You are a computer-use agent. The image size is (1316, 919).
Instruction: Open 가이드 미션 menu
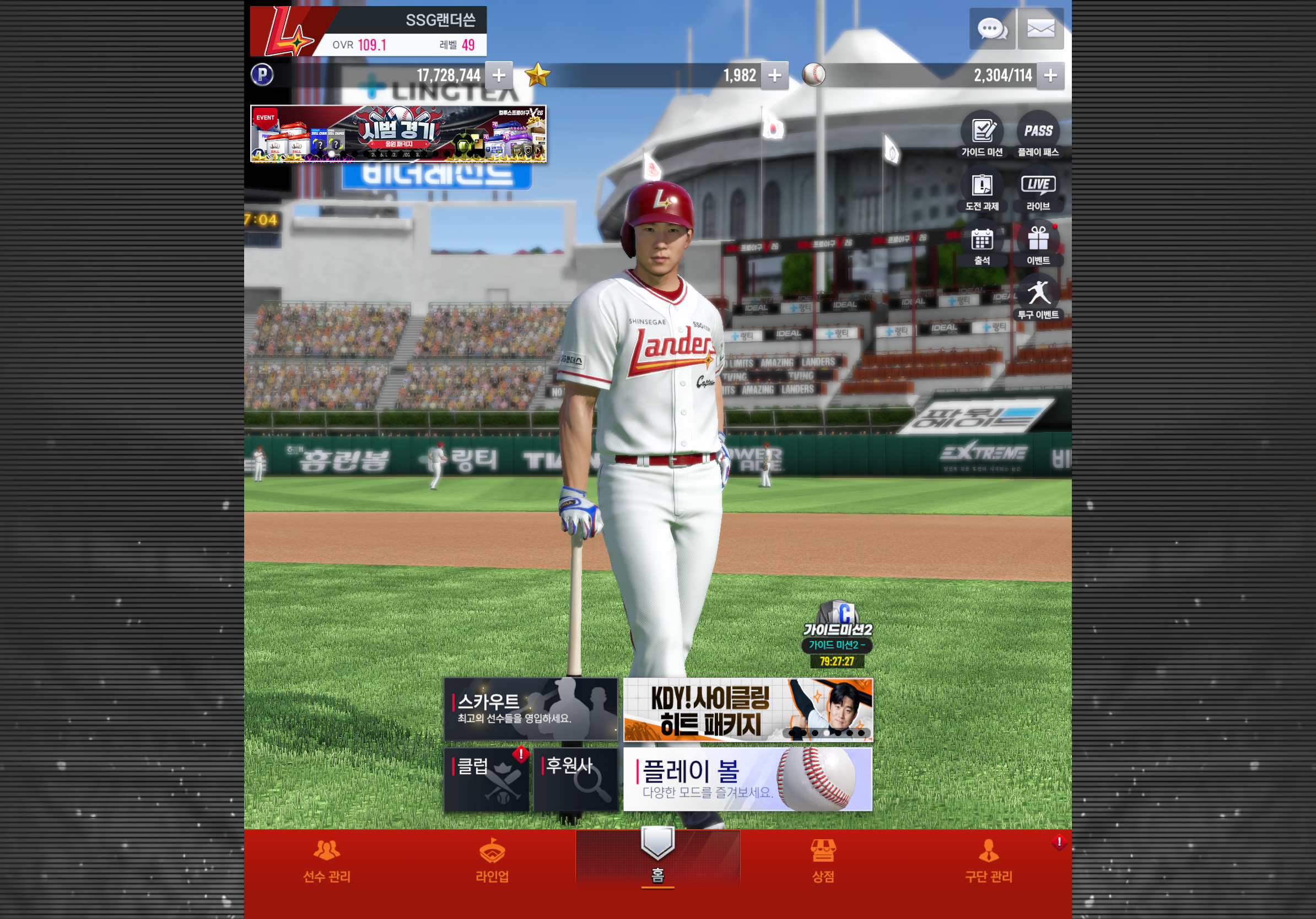tap(982, 135)
